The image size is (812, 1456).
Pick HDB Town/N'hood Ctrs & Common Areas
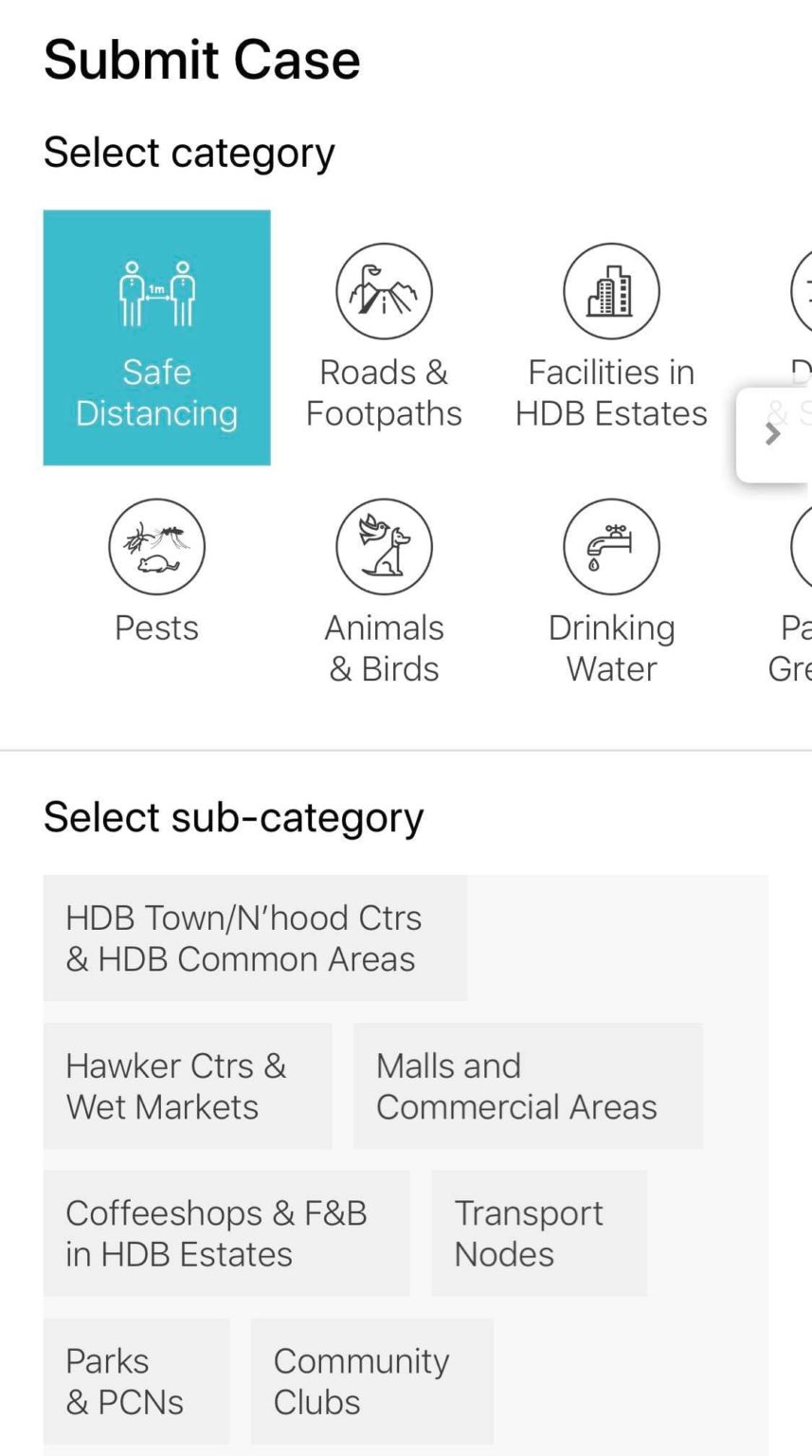[255, 938]
